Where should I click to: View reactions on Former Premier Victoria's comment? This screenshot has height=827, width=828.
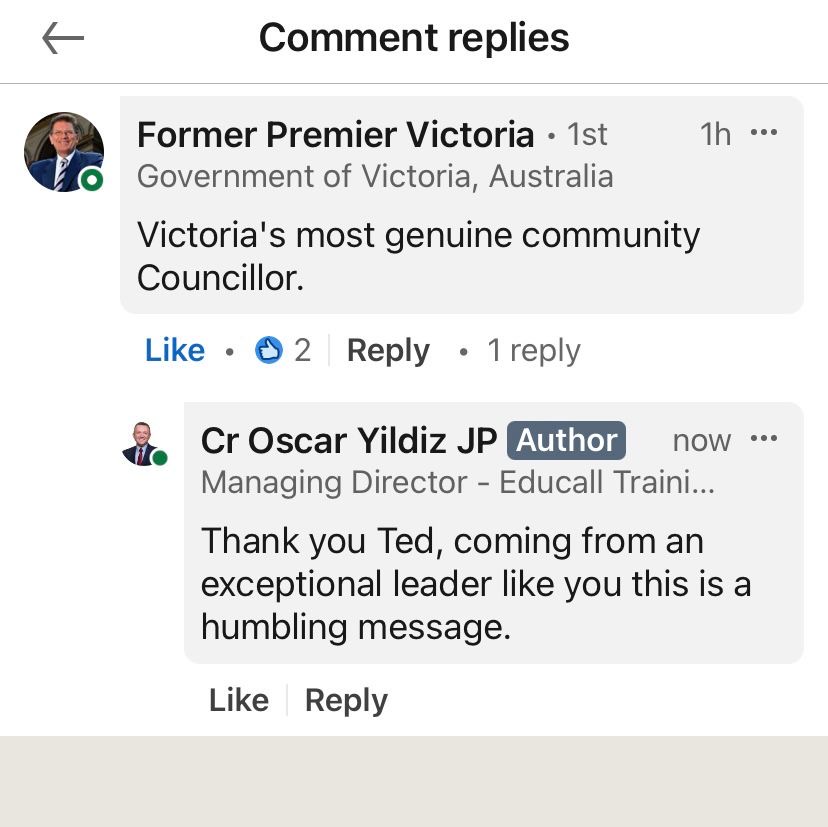click(283, 350)
